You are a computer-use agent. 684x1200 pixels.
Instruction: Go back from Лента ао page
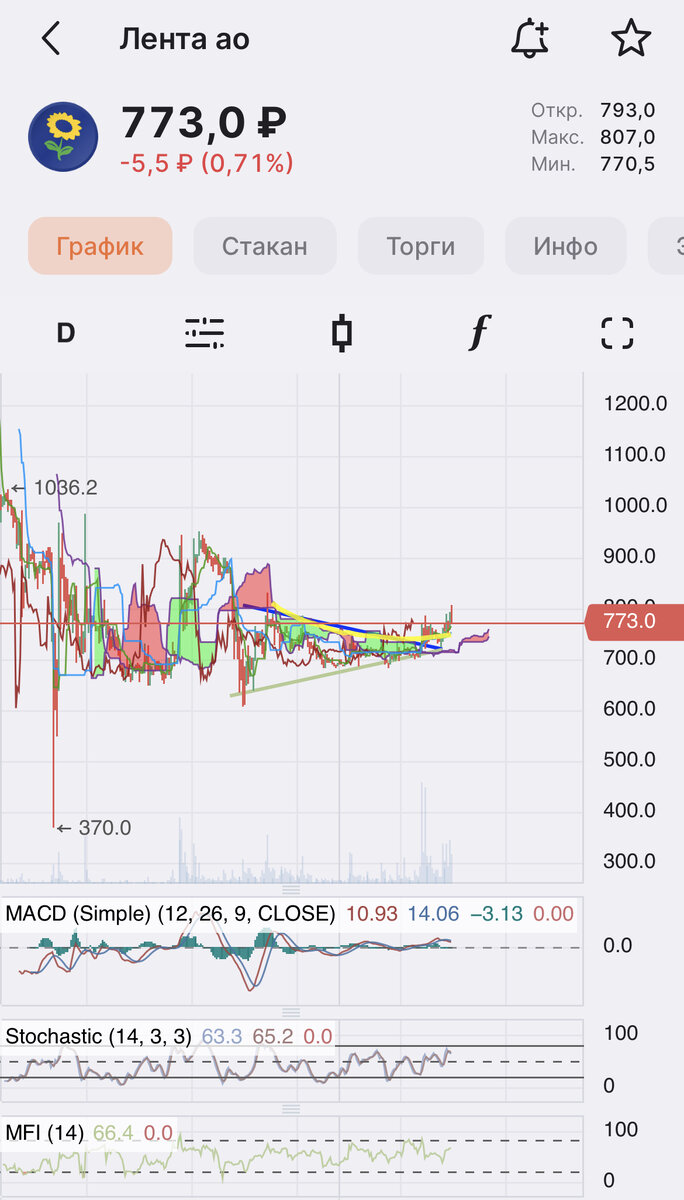[x=50, y=39]
